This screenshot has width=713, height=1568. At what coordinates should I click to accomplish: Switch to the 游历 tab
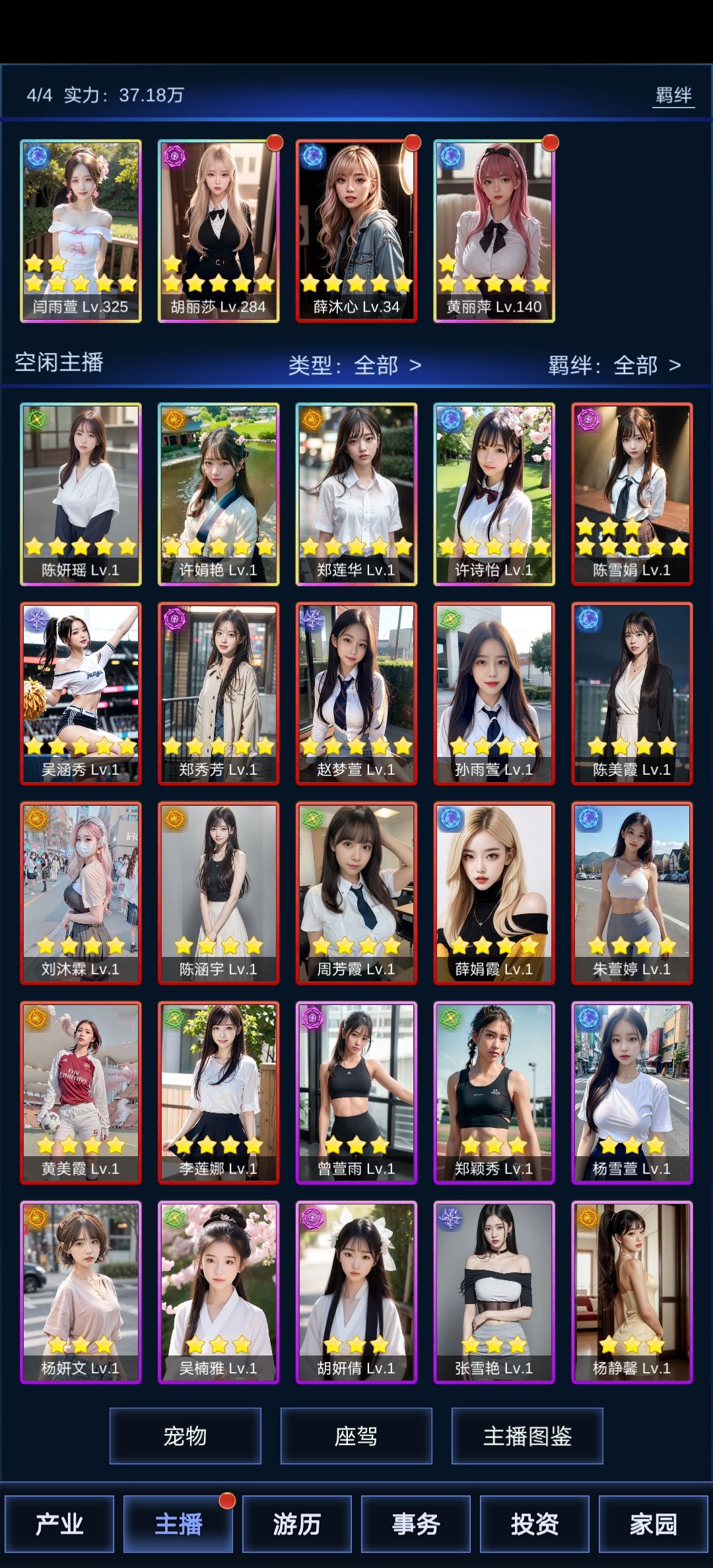point(297,1524)
